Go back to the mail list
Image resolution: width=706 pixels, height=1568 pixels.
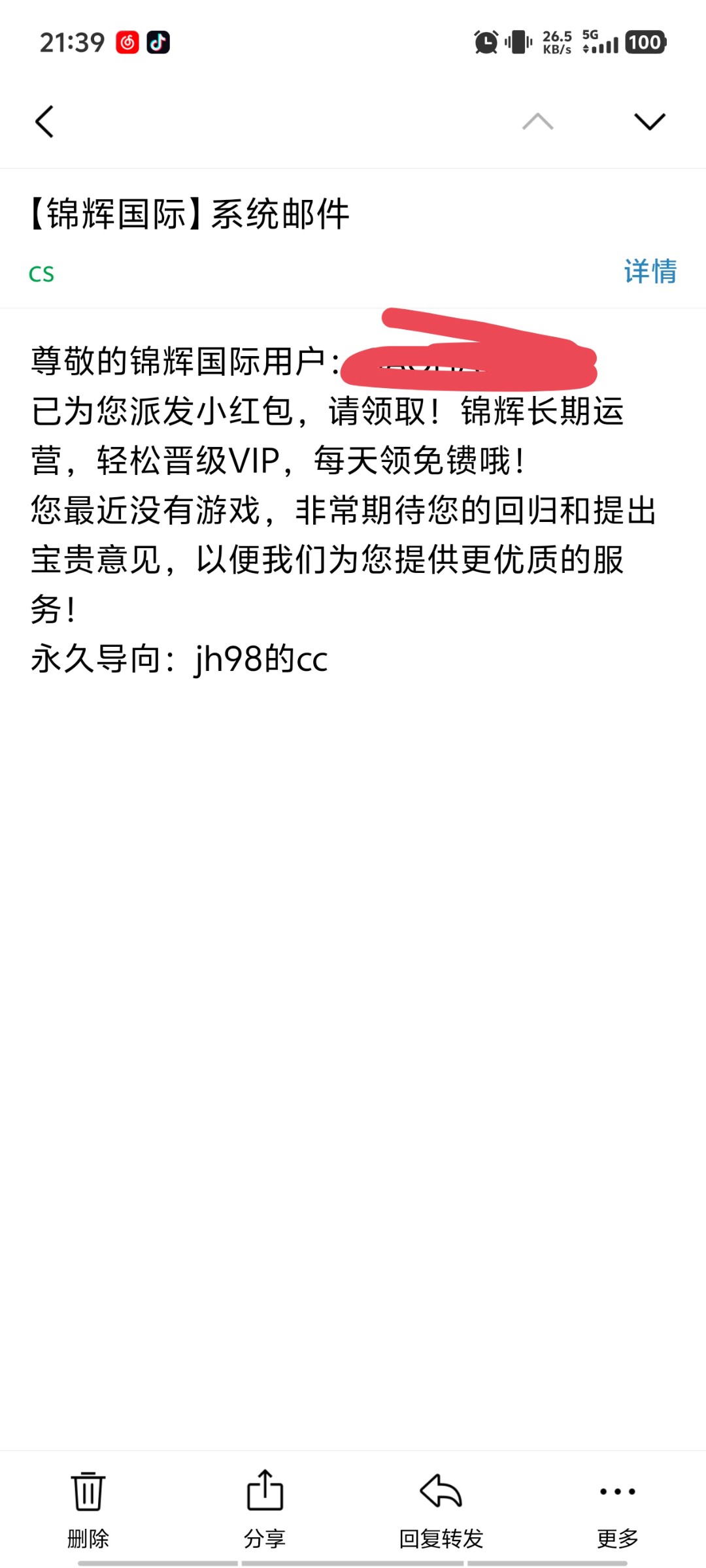(44, 122)
